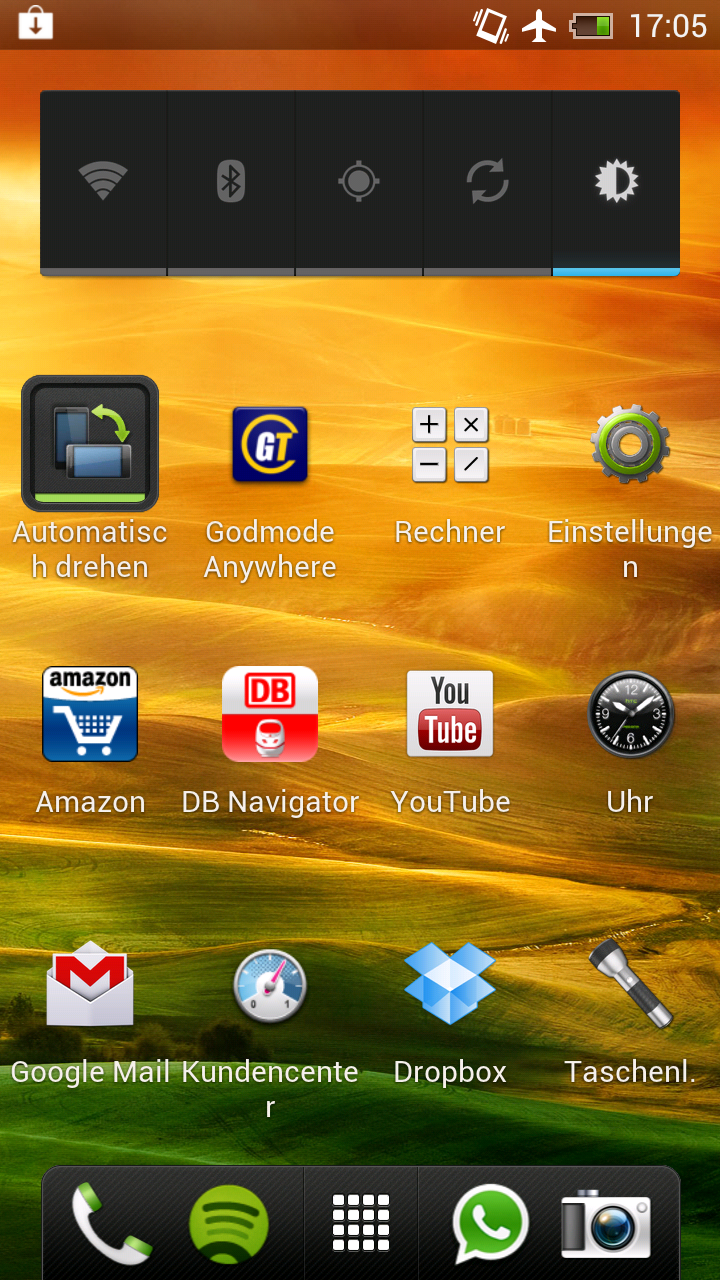Launch the Rechner calculator app
Image resolution: width=720 pixels, height=1280 pixels.
450,444
